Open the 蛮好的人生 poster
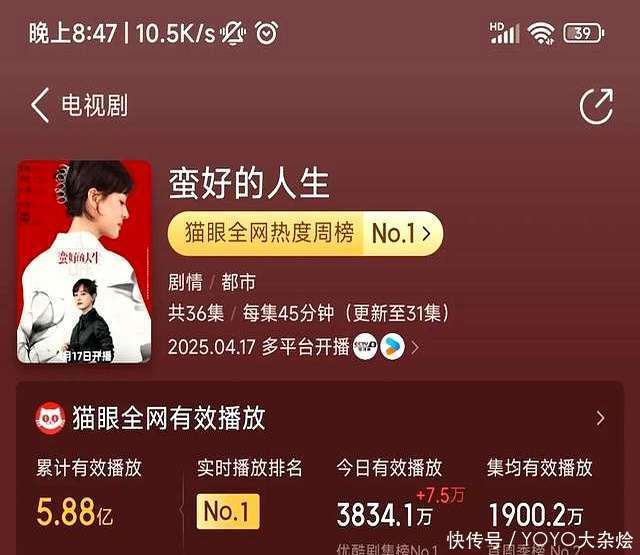 pyautogui.click(x=84, y=261)
